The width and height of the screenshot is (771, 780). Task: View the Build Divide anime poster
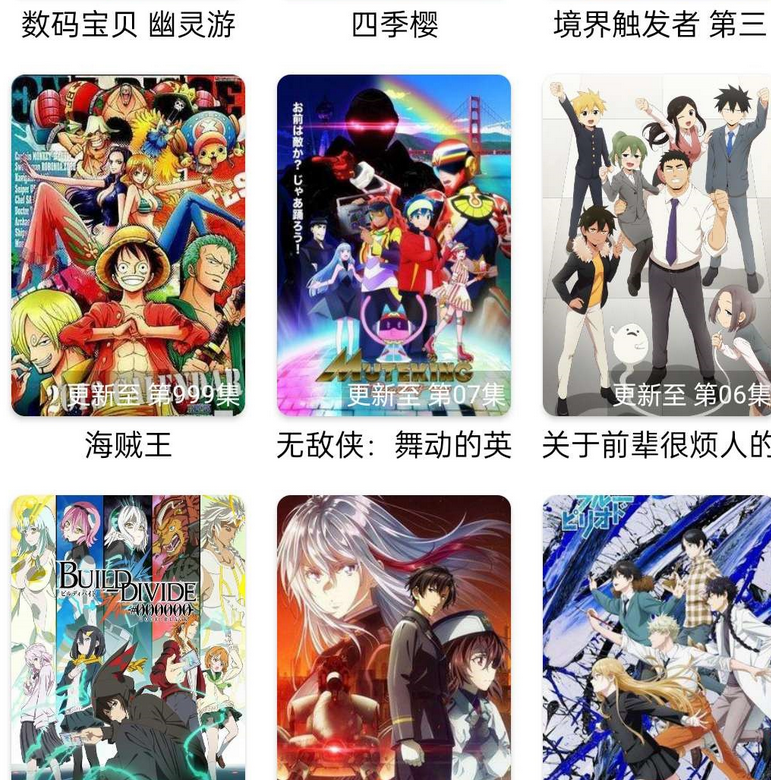pos(128,637)
